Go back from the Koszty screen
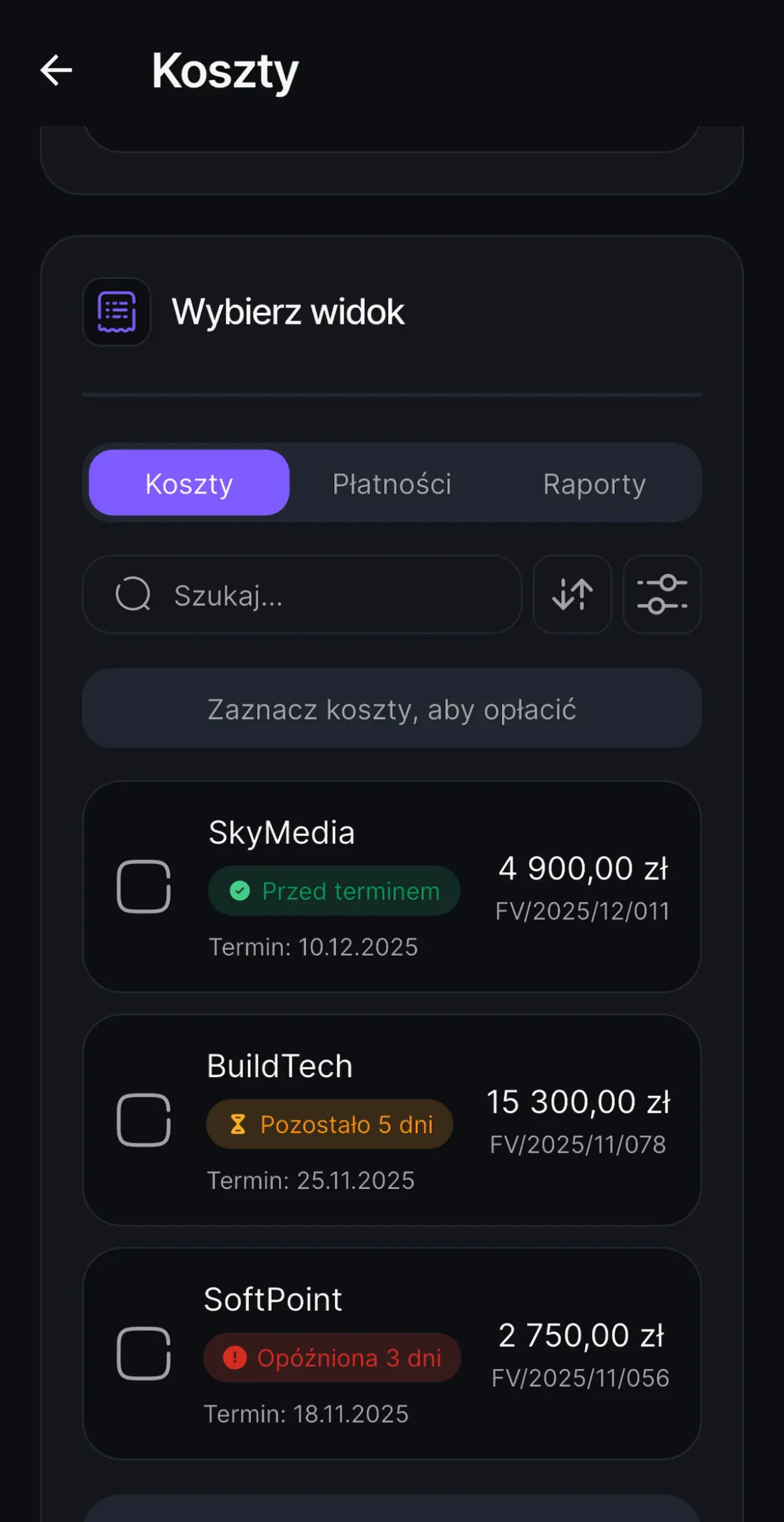Image resolution: width=784 pixels, height=1522 pixels. pyautogui.click(x=57, y=70)
